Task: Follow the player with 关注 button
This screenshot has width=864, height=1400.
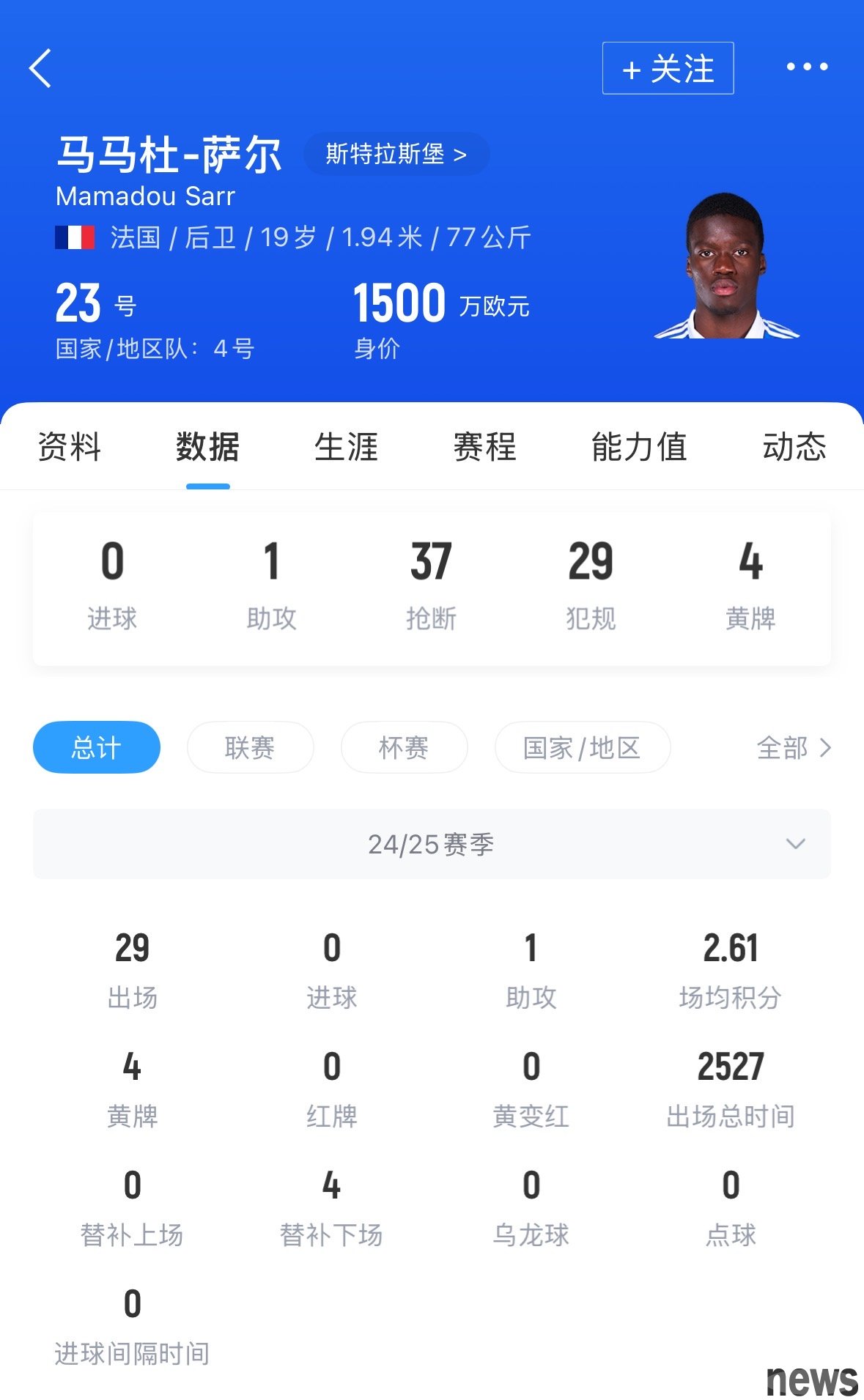Action: coord(668,68)
